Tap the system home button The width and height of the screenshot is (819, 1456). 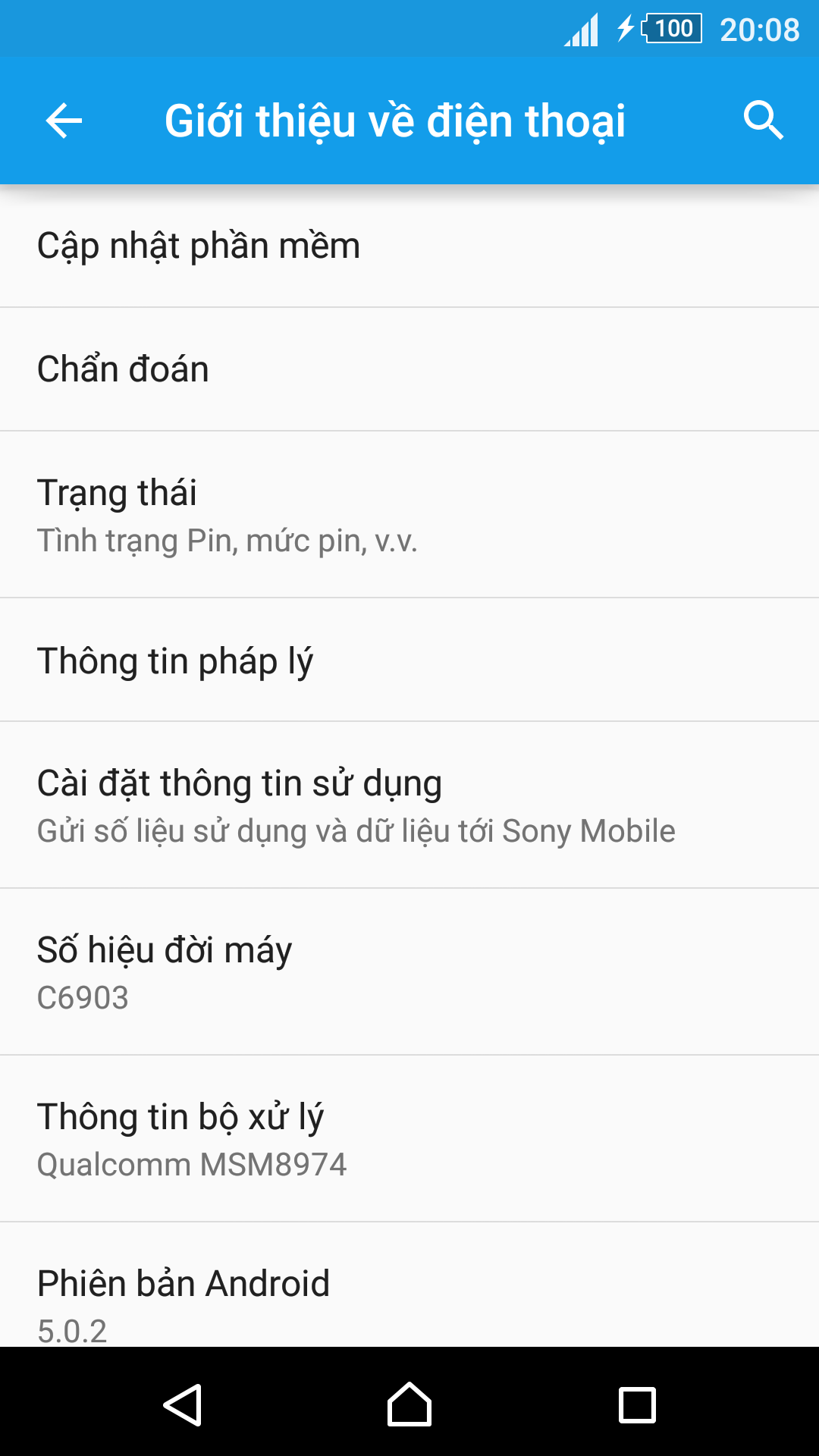(409, 1404)
